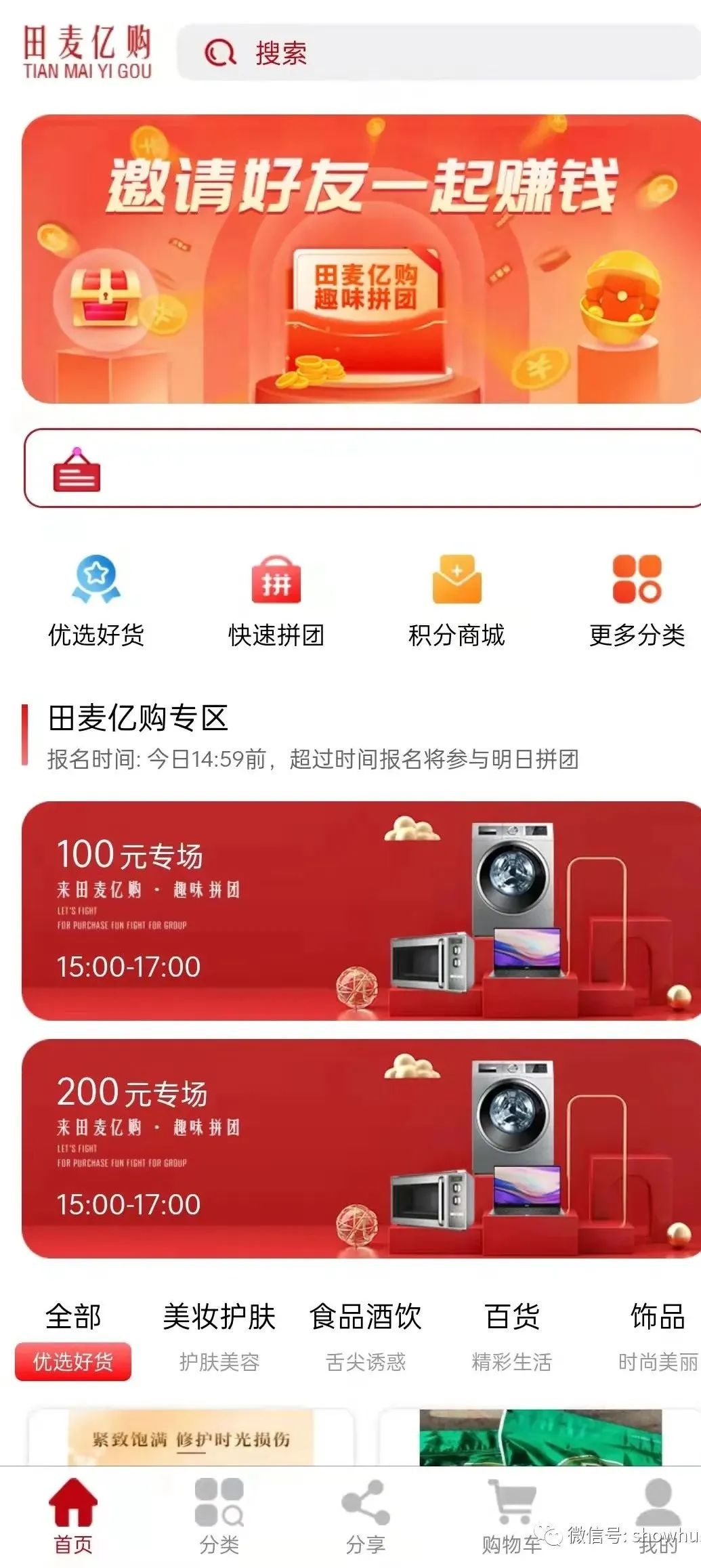Screen dimensions: 701x1568
Task: Go to 首页 in bottom navigation
Action: pyautogui.click(x=73, y=1516)
